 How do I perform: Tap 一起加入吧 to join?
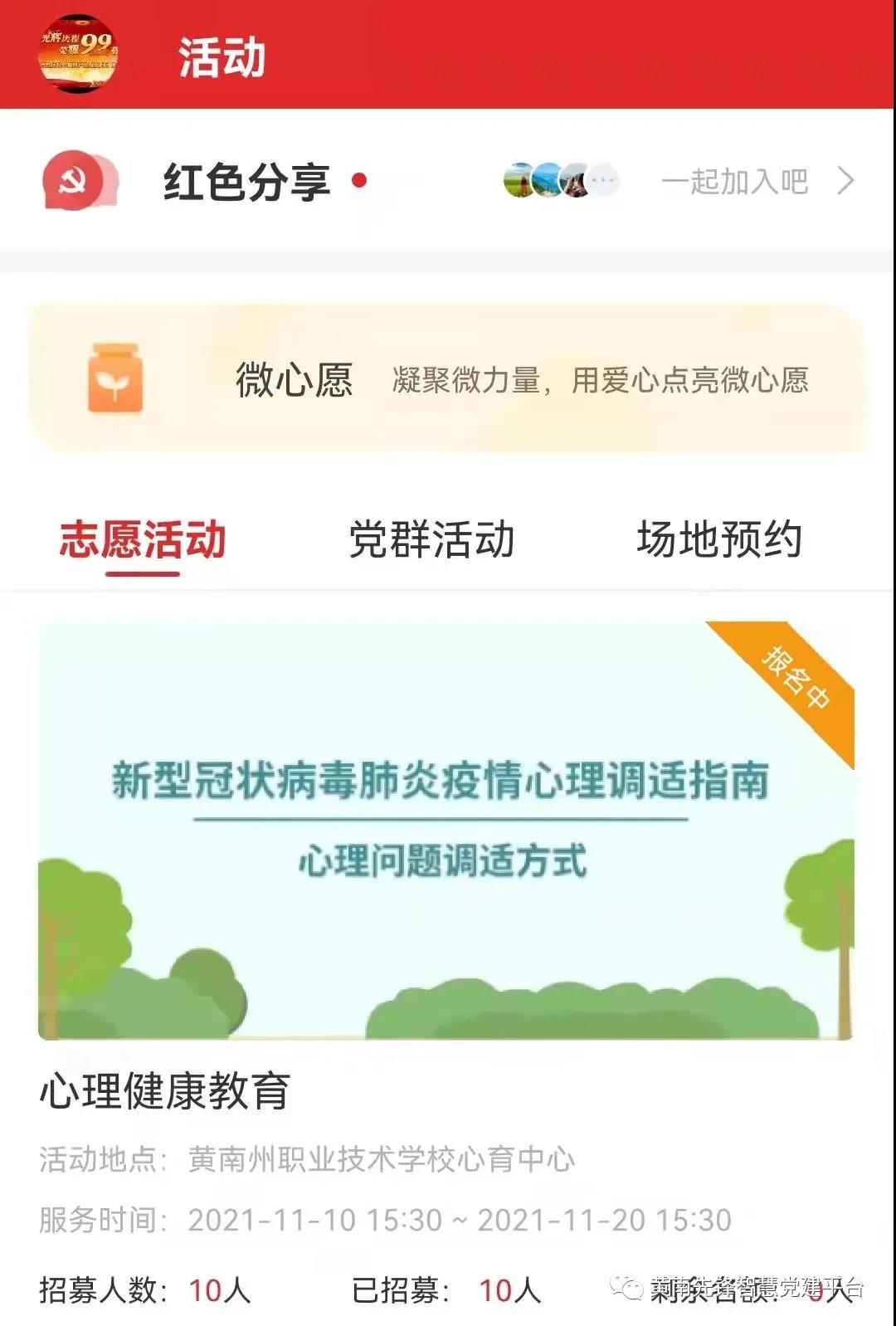pyautogui.click(x=735, y=182)
